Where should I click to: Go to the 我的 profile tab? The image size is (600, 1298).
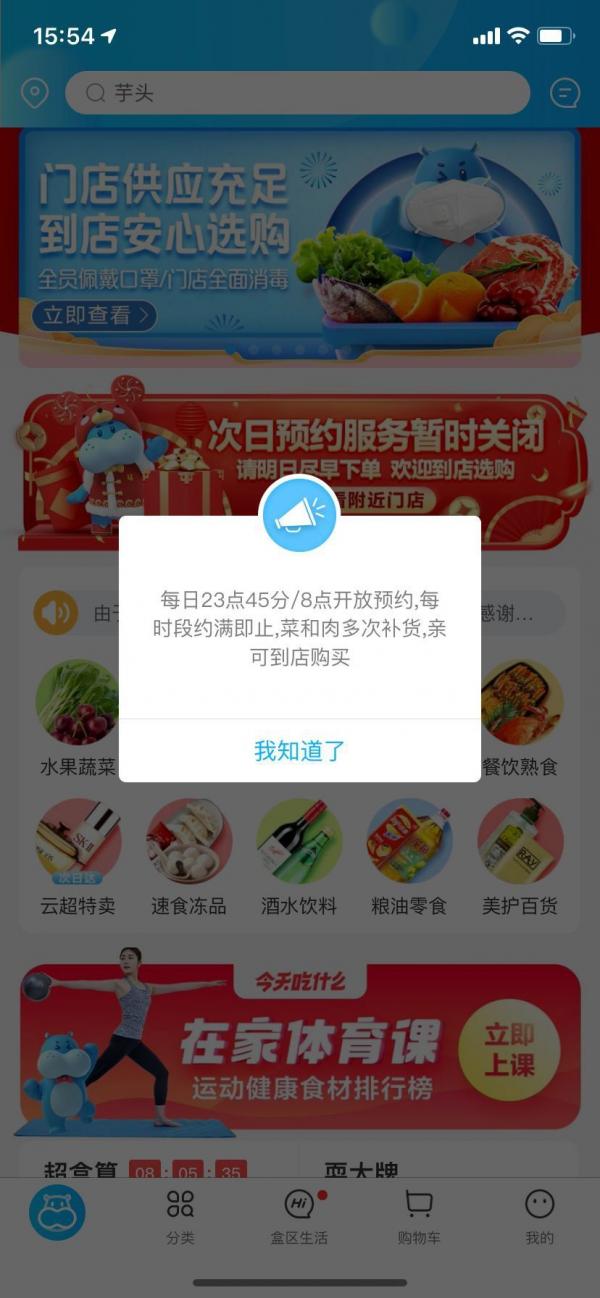click(x=539, y=1216)
